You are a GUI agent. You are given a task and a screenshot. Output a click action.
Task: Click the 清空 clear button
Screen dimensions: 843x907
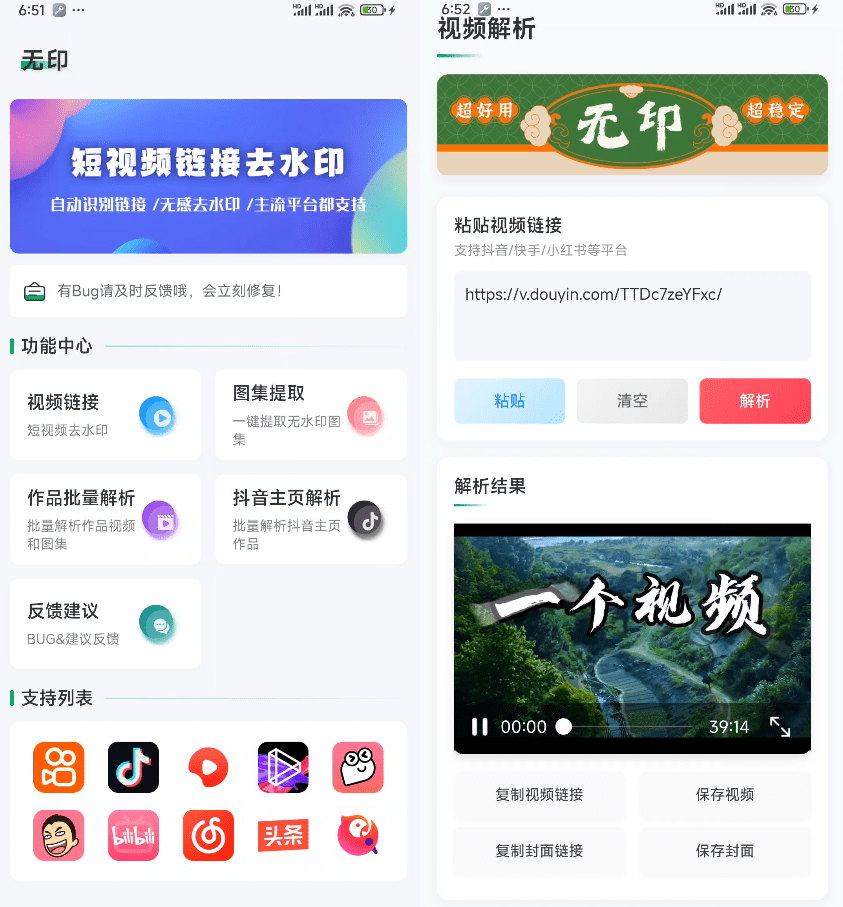click(632, 401)
